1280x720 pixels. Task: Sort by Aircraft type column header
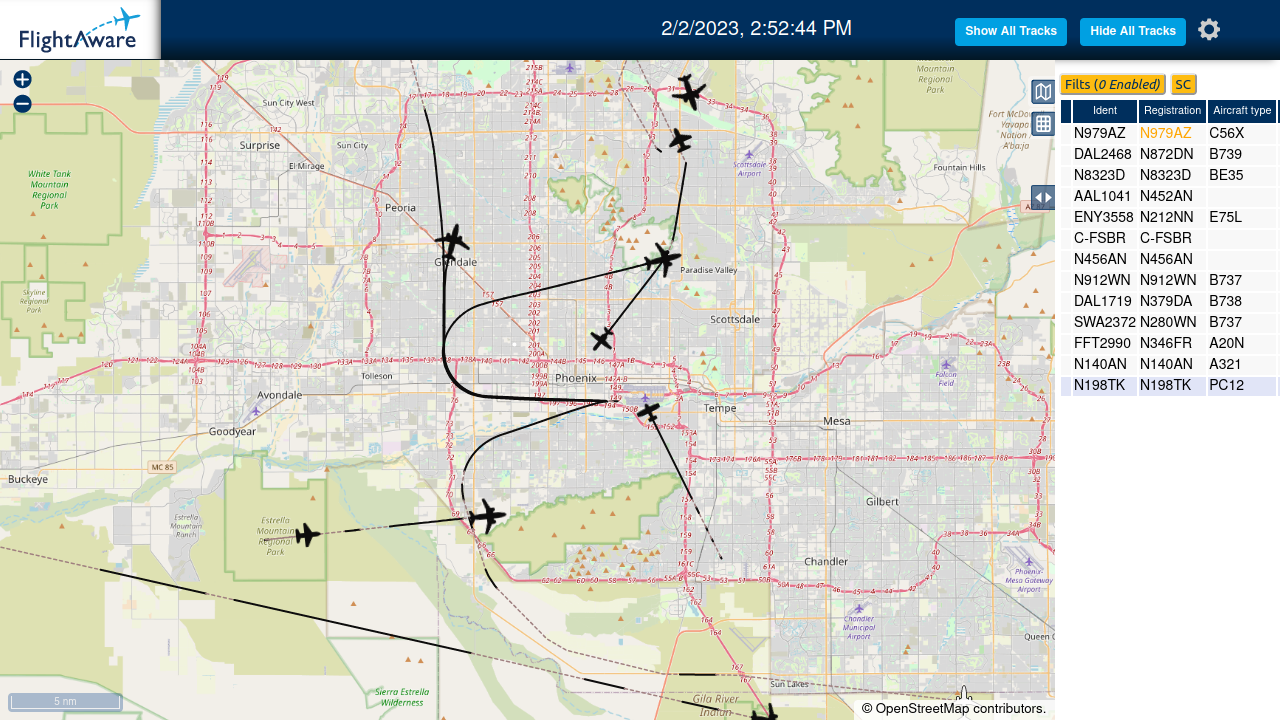[1242, 111]
